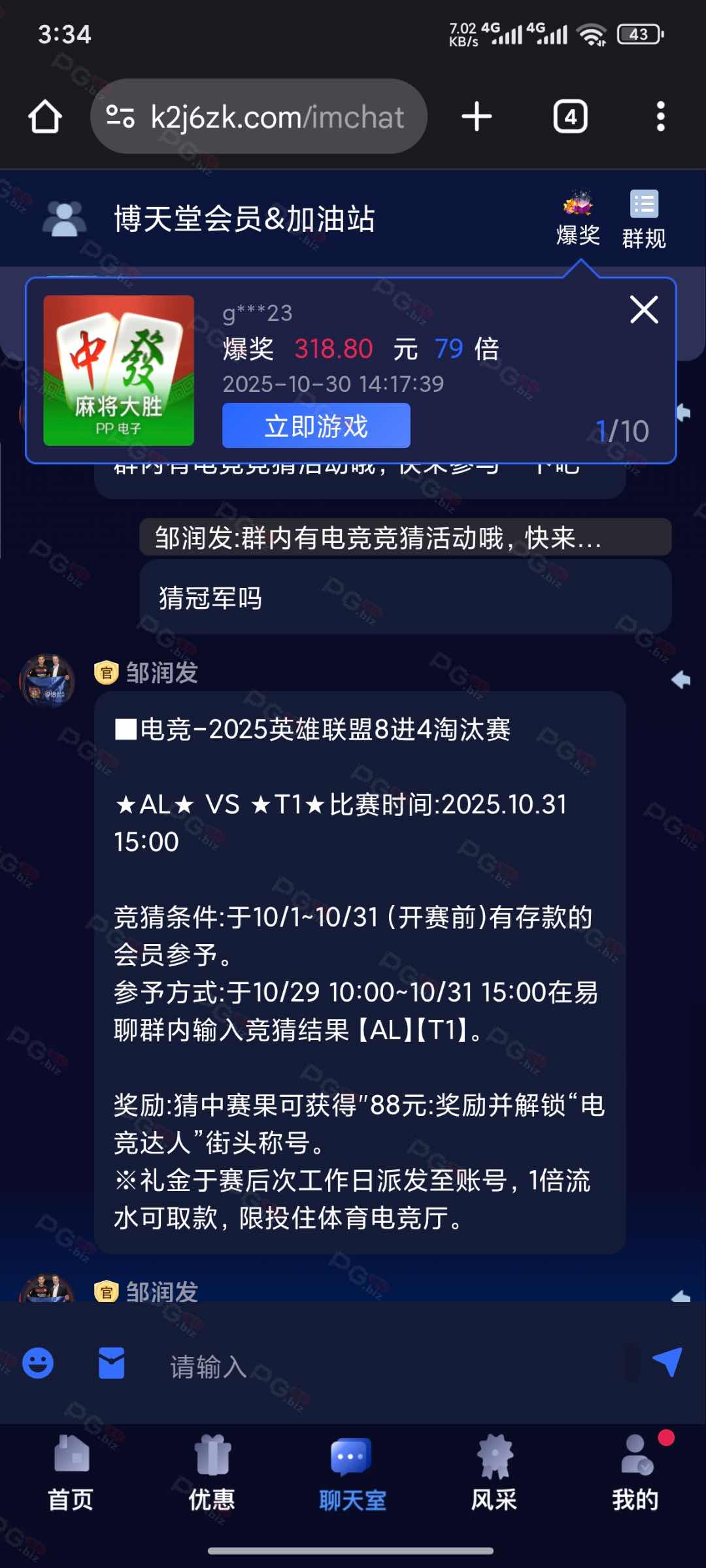Tap 立即游戏 to play now
The height and width of the screenshot is (1568, 706).
click(316, 426)
